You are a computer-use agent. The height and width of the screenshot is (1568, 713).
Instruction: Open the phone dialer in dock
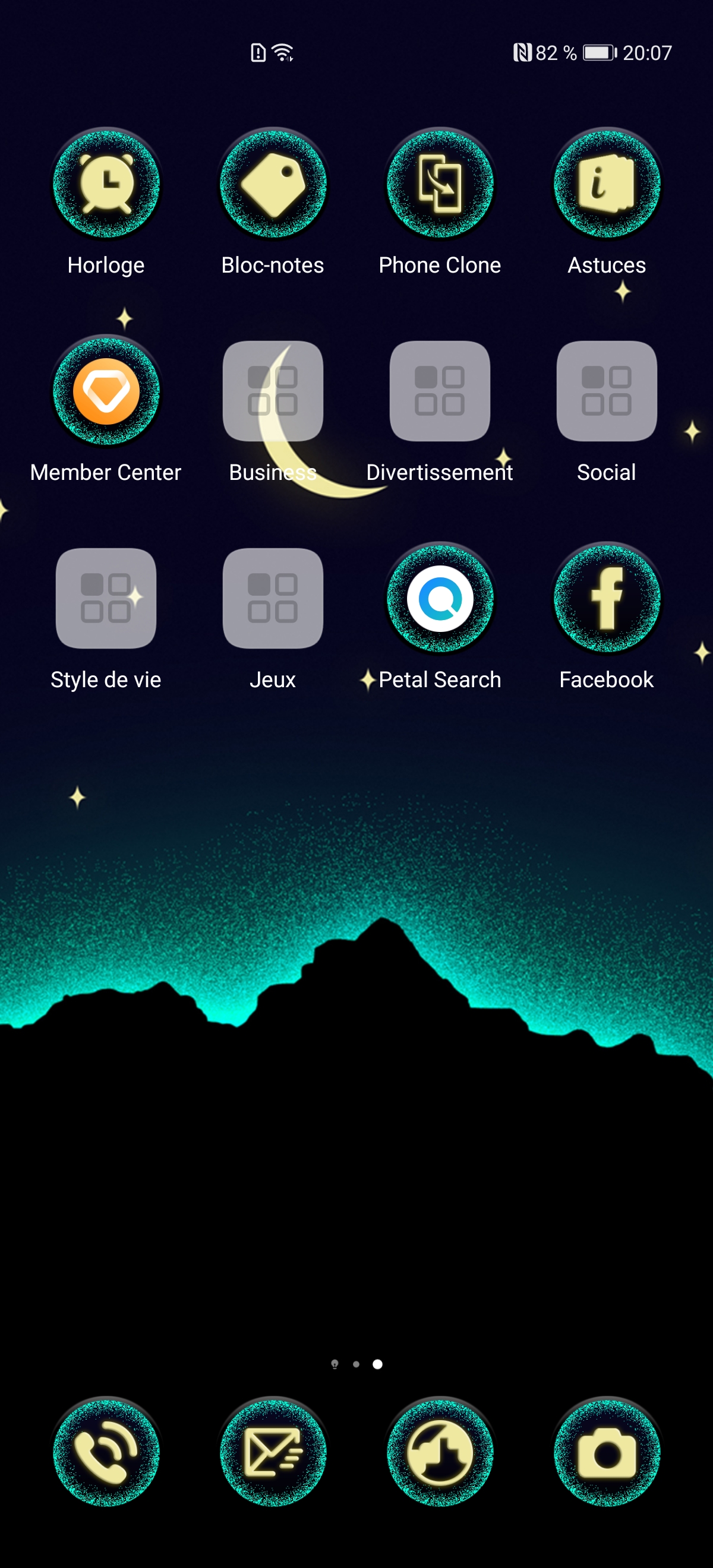tap(106, 1452)
